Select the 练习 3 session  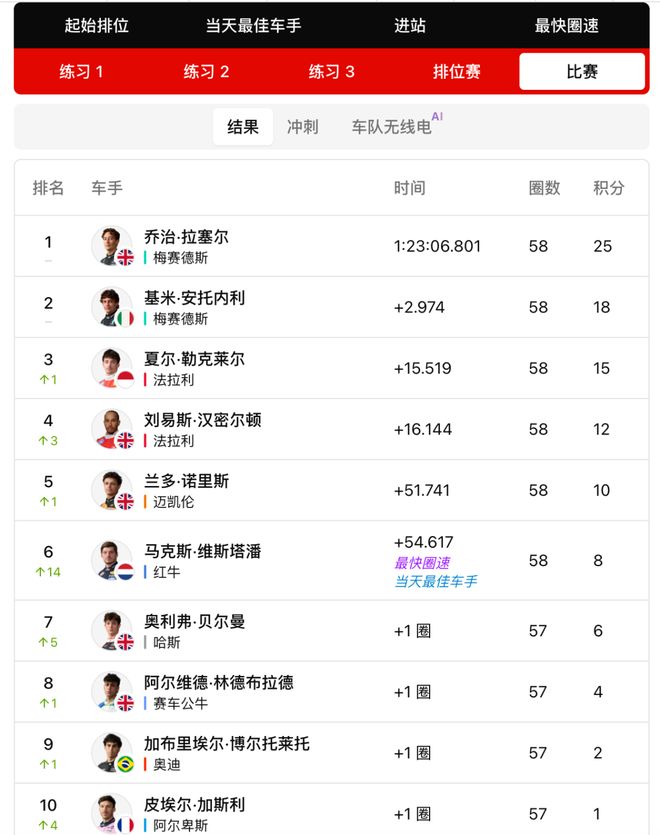[x=331, y=72]
